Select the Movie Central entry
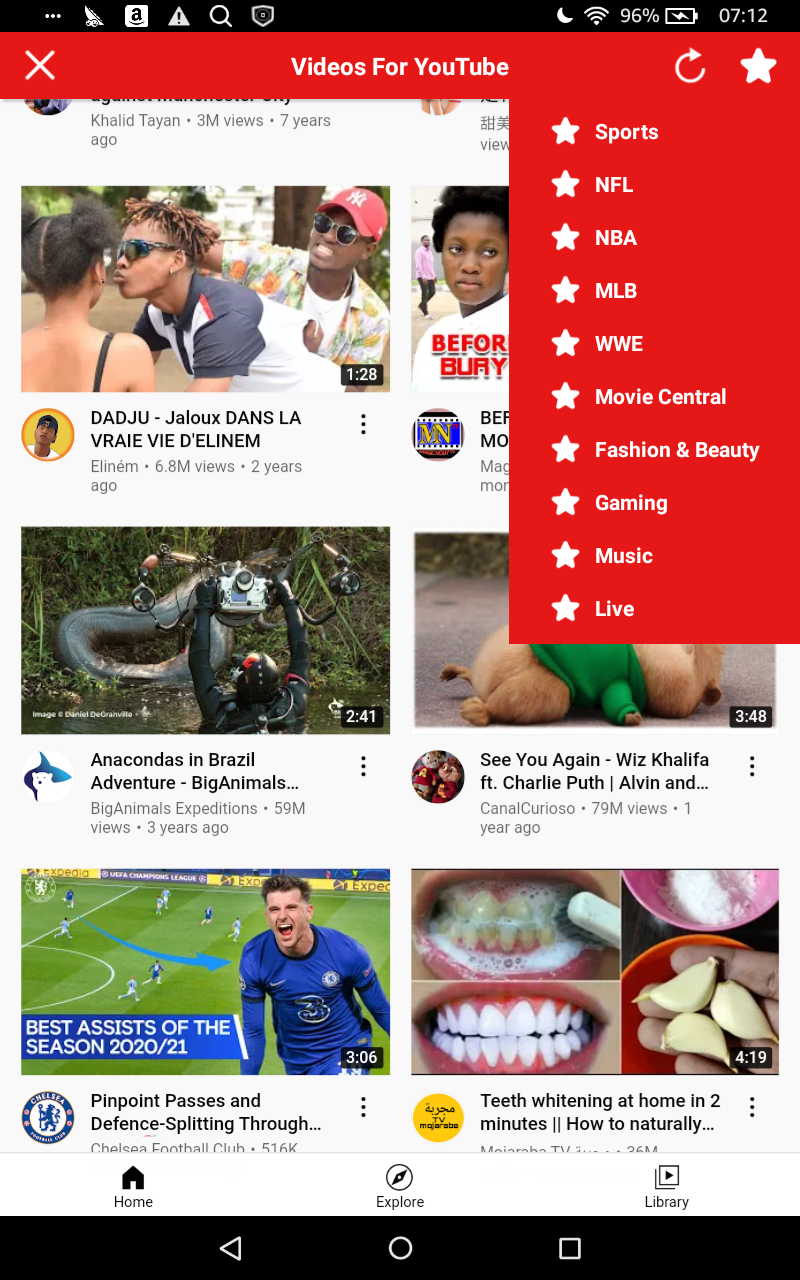Viewport: 800px width, 1280px height. tap(660, 396)
